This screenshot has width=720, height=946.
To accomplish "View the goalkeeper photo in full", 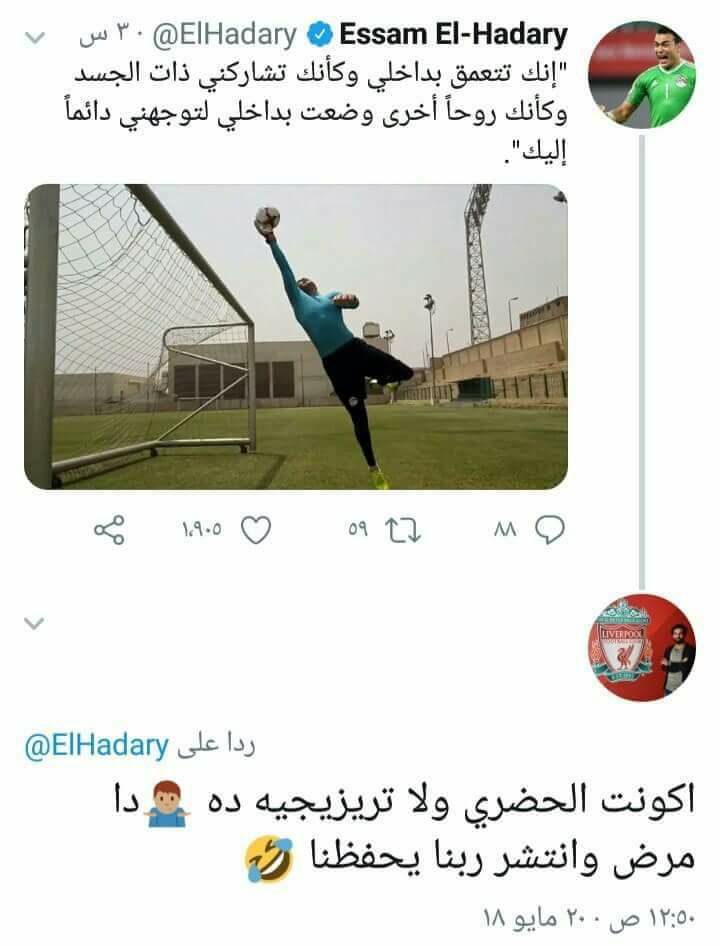I will pyautogui.click(x=296, y=336).
